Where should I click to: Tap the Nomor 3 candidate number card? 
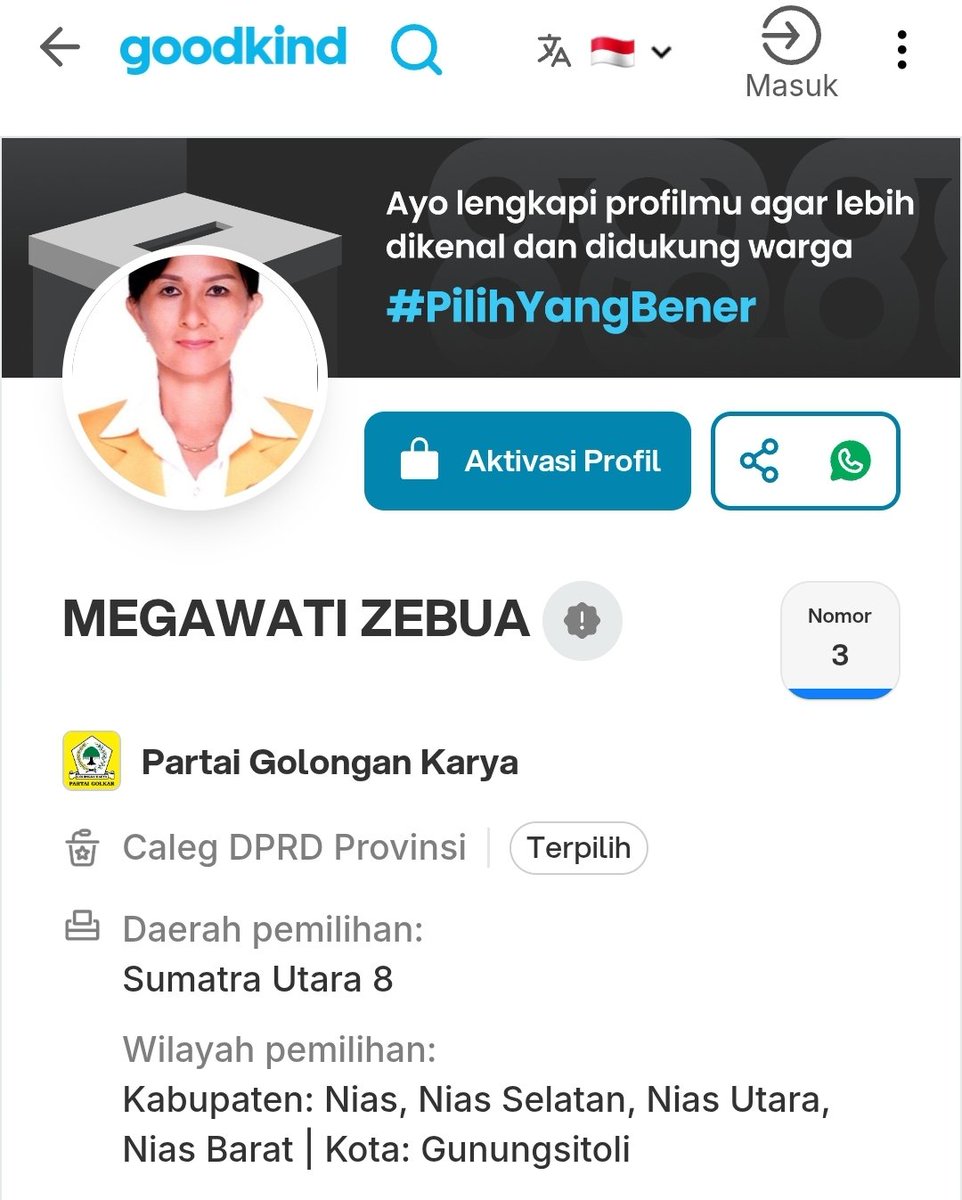click(x=839, y=640)
